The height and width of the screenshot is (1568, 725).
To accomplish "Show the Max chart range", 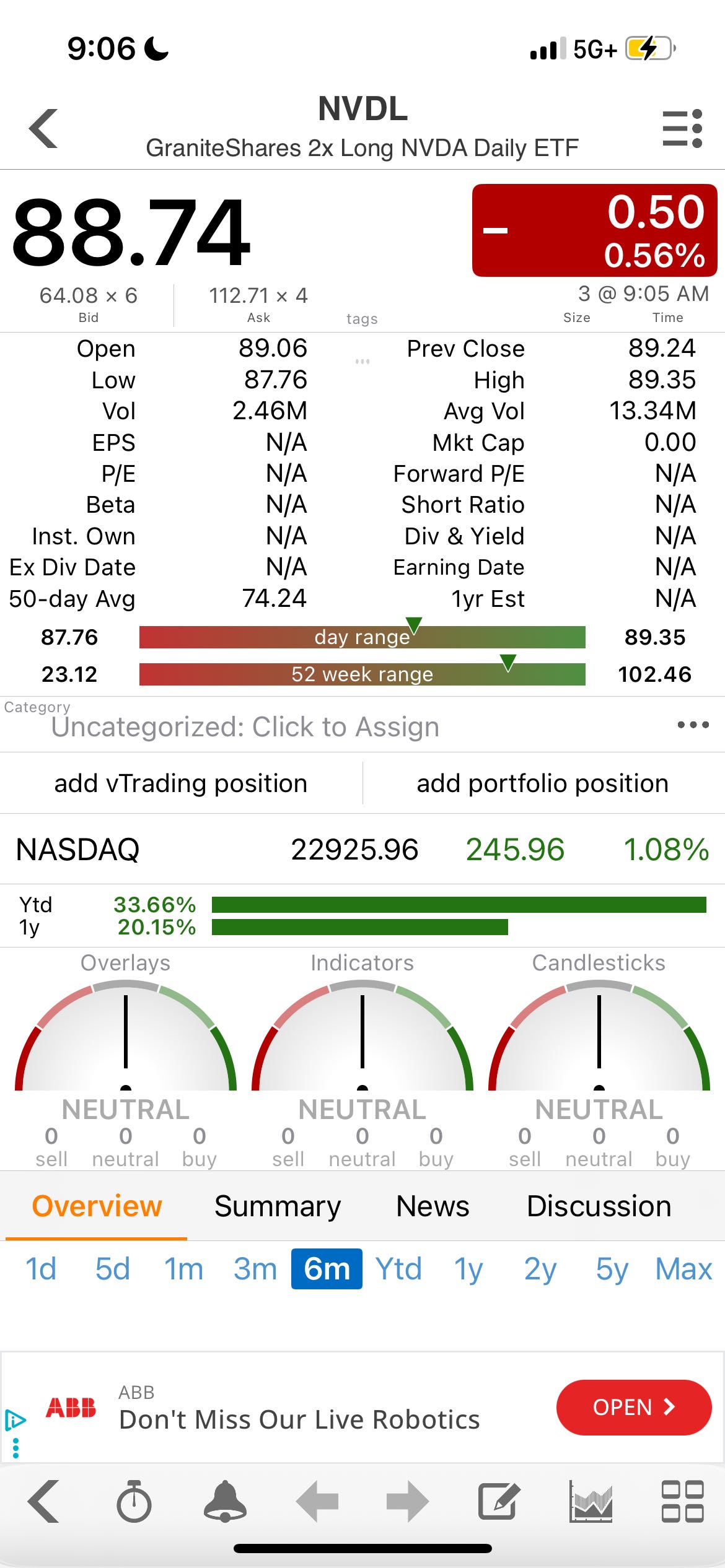I will 683,1270.
